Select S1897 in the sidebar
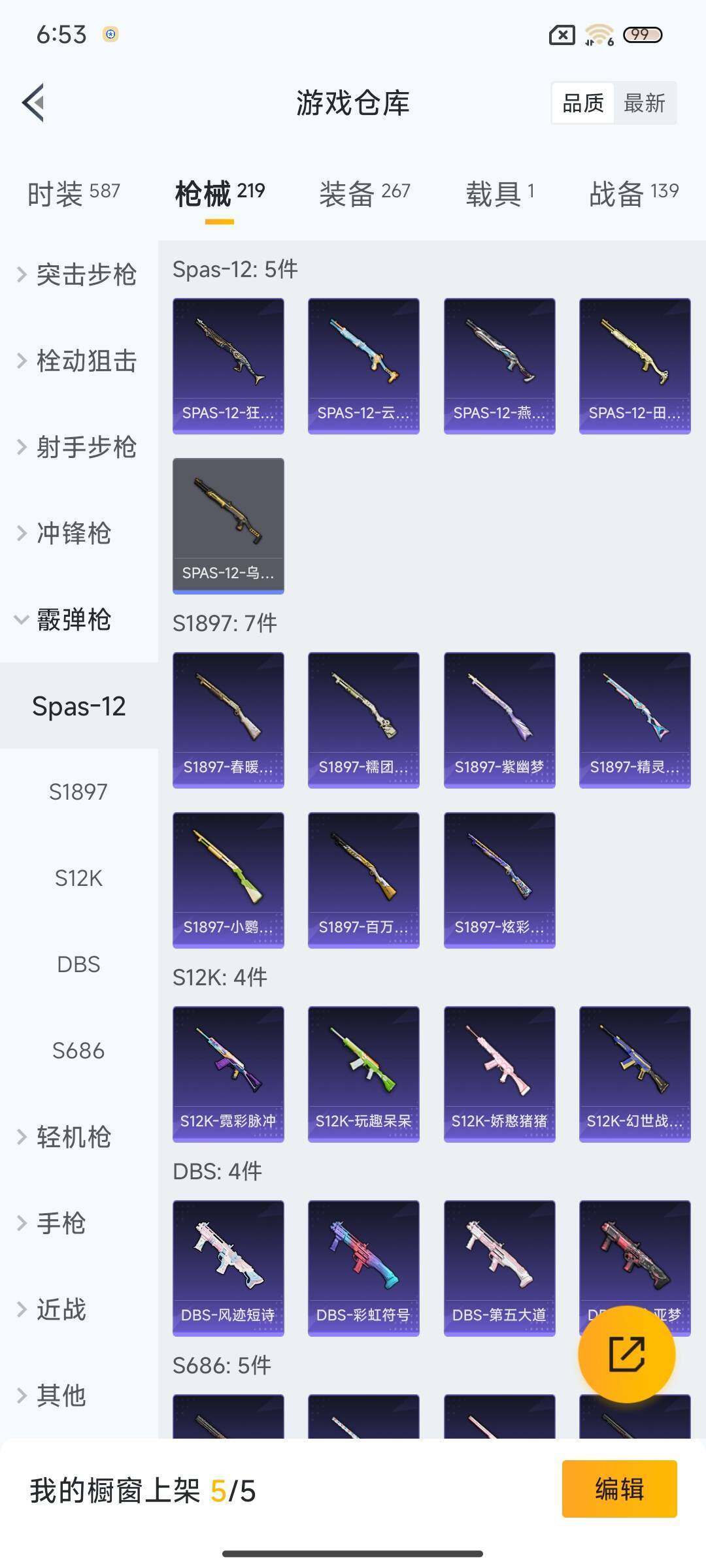Image resolution: width=706 pixels, height=1568 pixels. [x=78, y=792]
